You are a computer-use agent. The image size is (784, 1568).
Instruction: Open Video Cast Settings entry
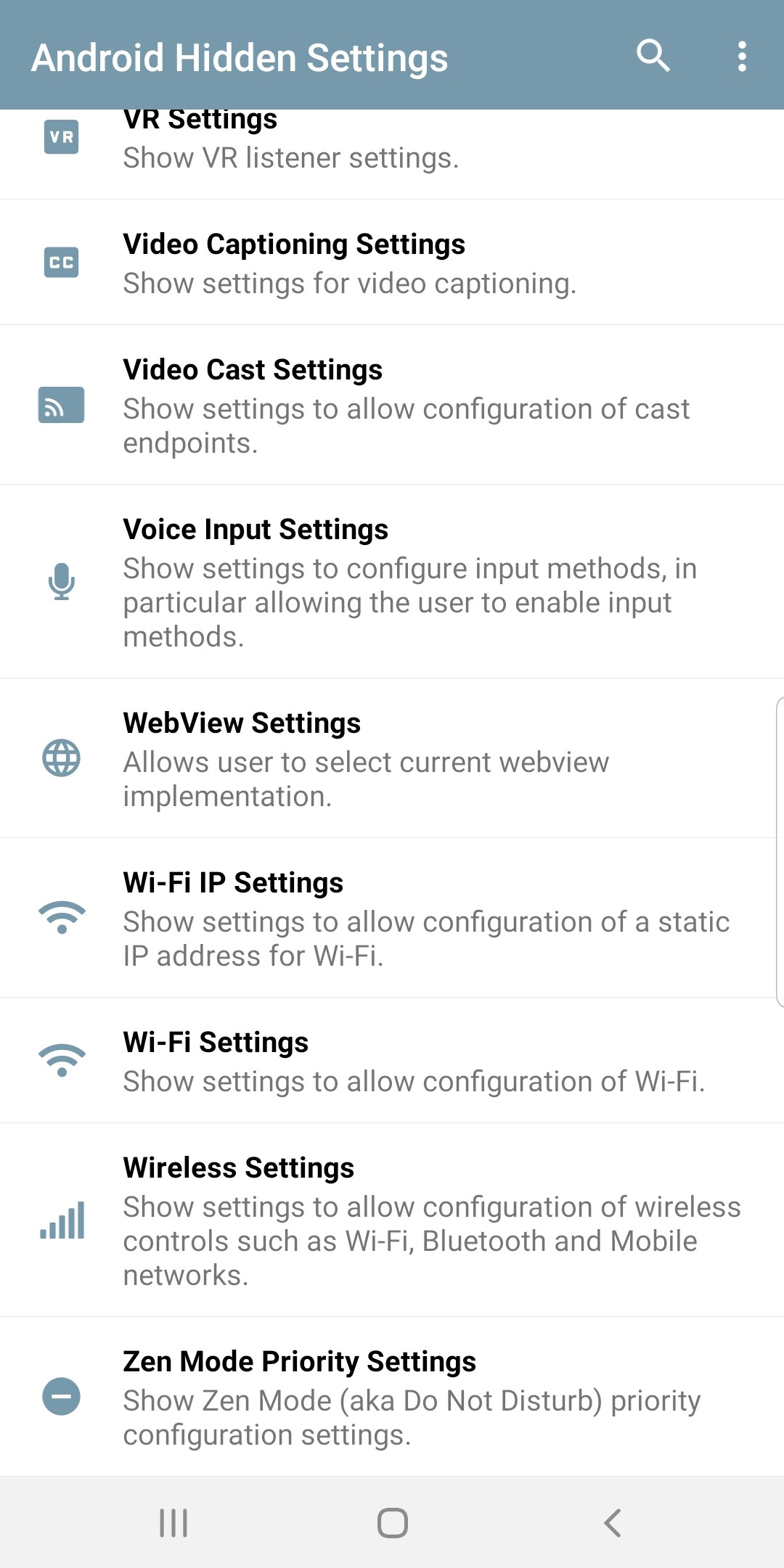(x=392, y=406)
